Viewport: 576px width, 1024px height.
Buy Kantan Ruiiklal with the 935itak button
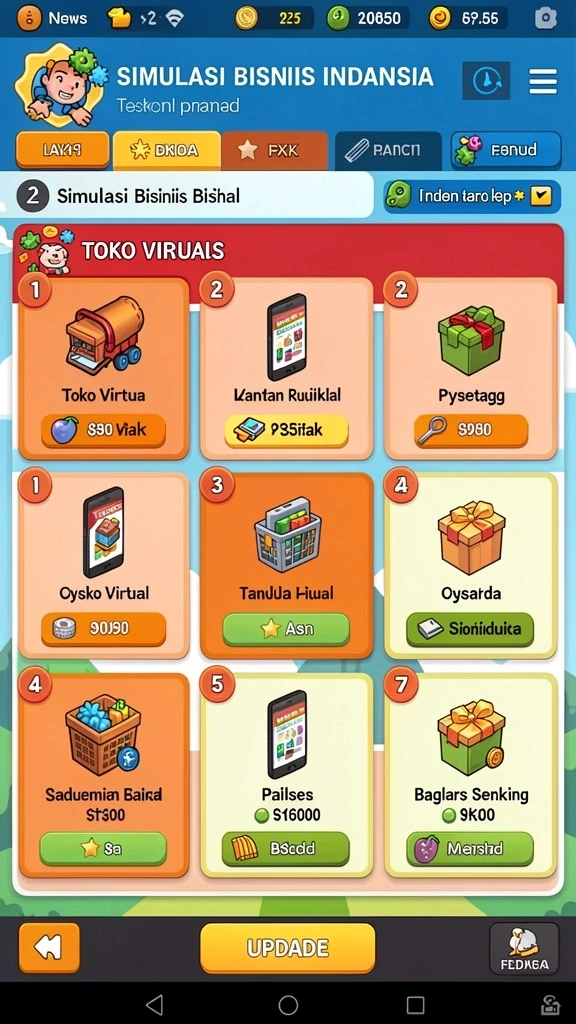pos(286,430)
